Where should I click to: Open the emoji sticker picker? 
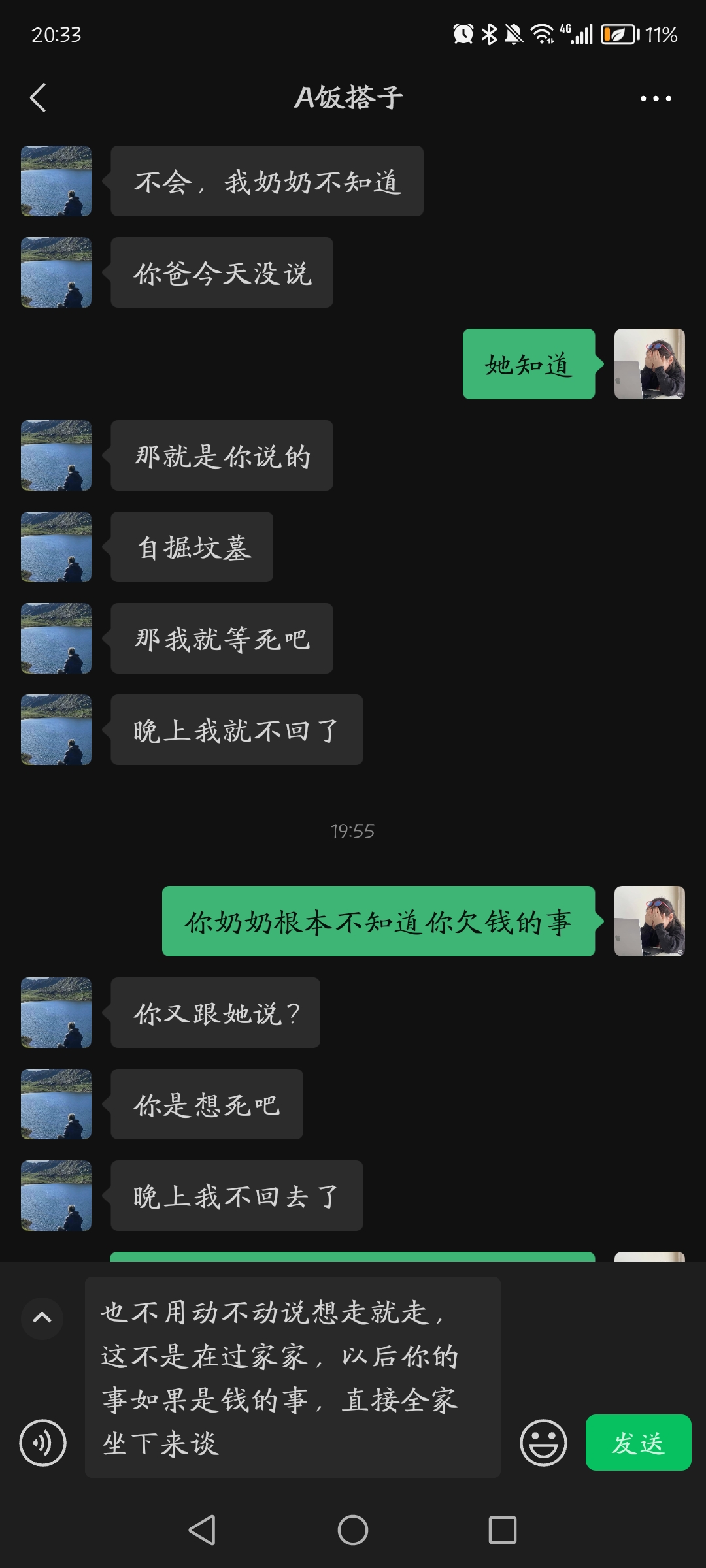pos(543,1443)
